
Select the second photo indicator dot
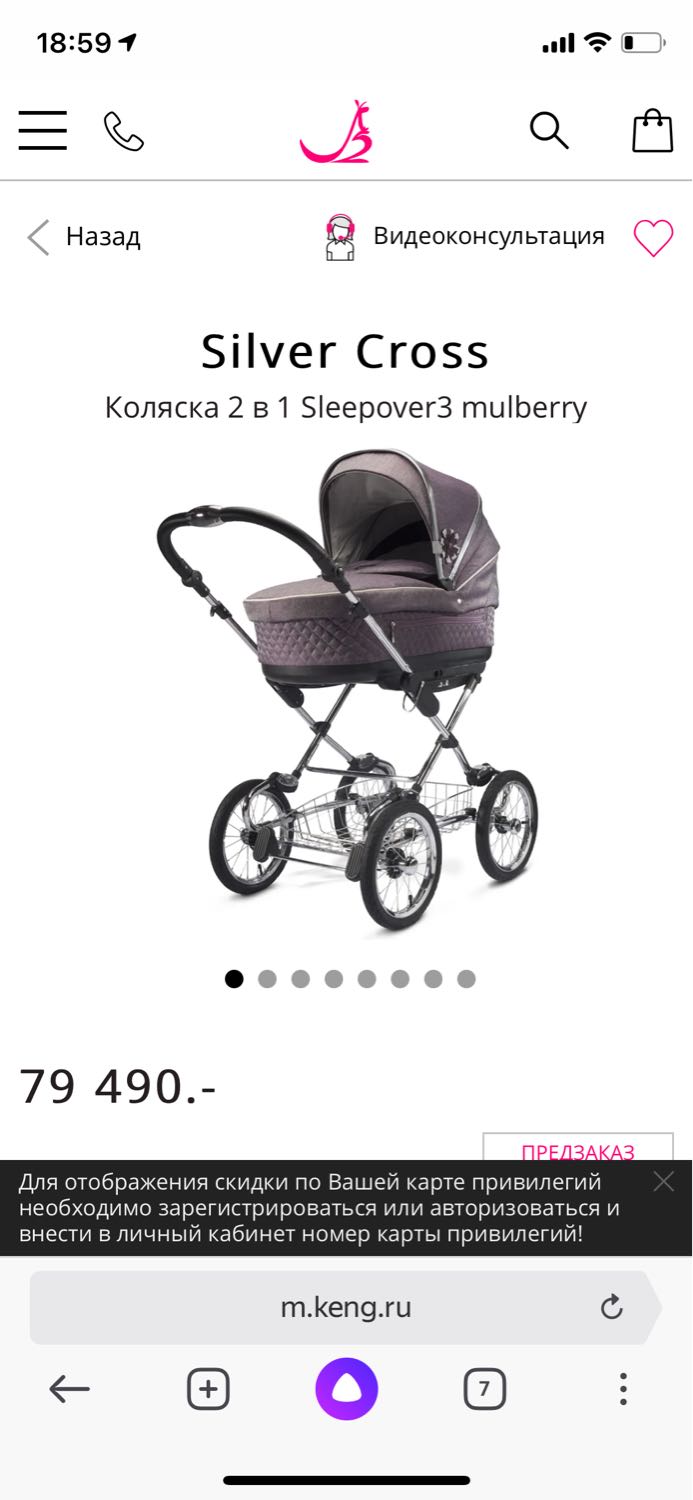[267, 979]
